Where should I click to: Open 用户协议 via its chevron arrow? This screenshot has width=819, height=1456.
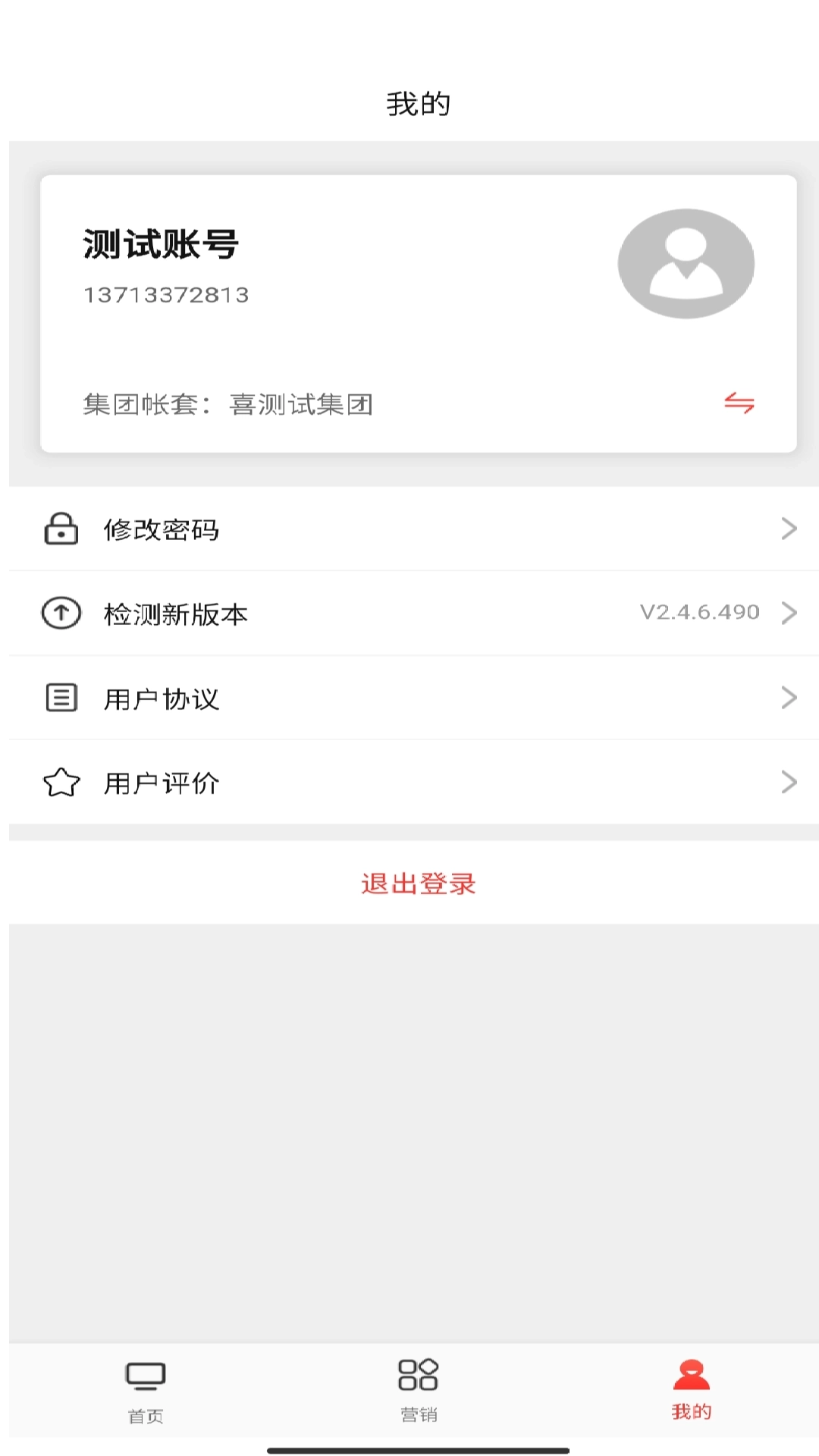pyautogui.click(x=789, y=698)
